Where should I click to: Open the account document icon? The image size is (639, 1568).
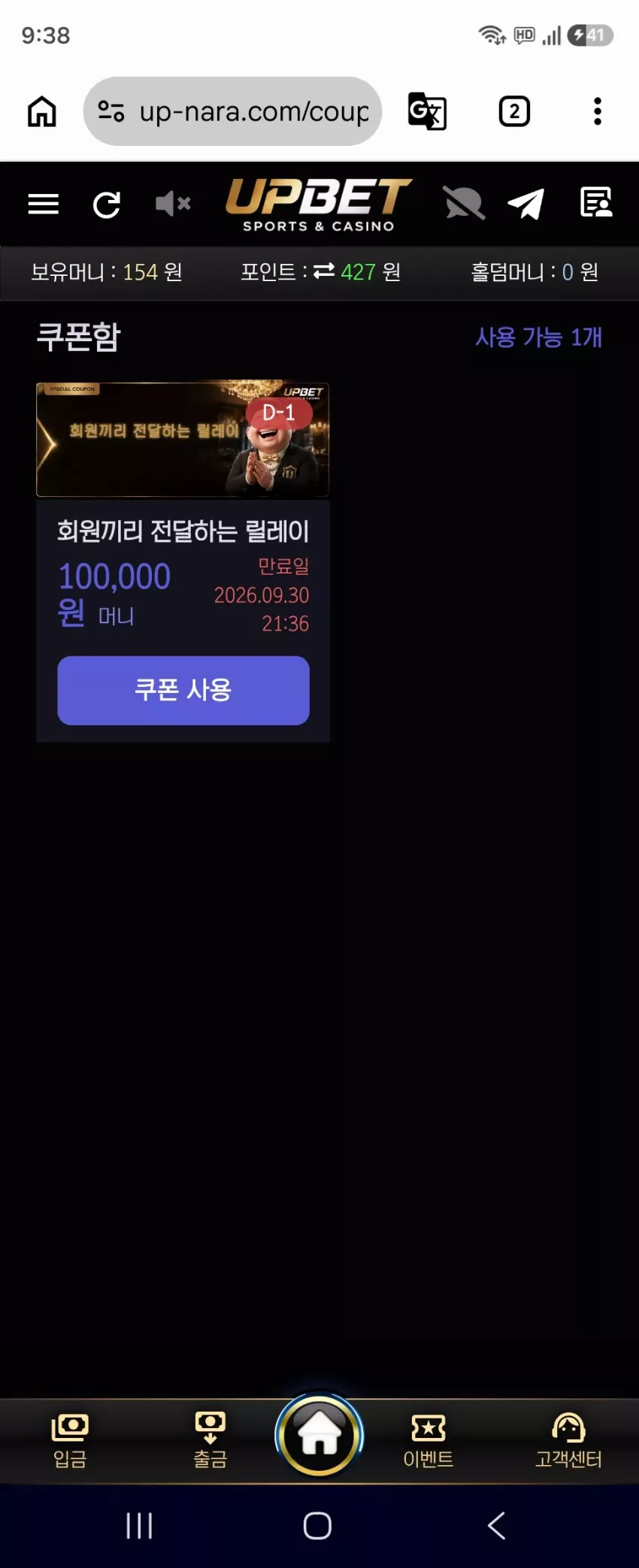coord(596,202)
